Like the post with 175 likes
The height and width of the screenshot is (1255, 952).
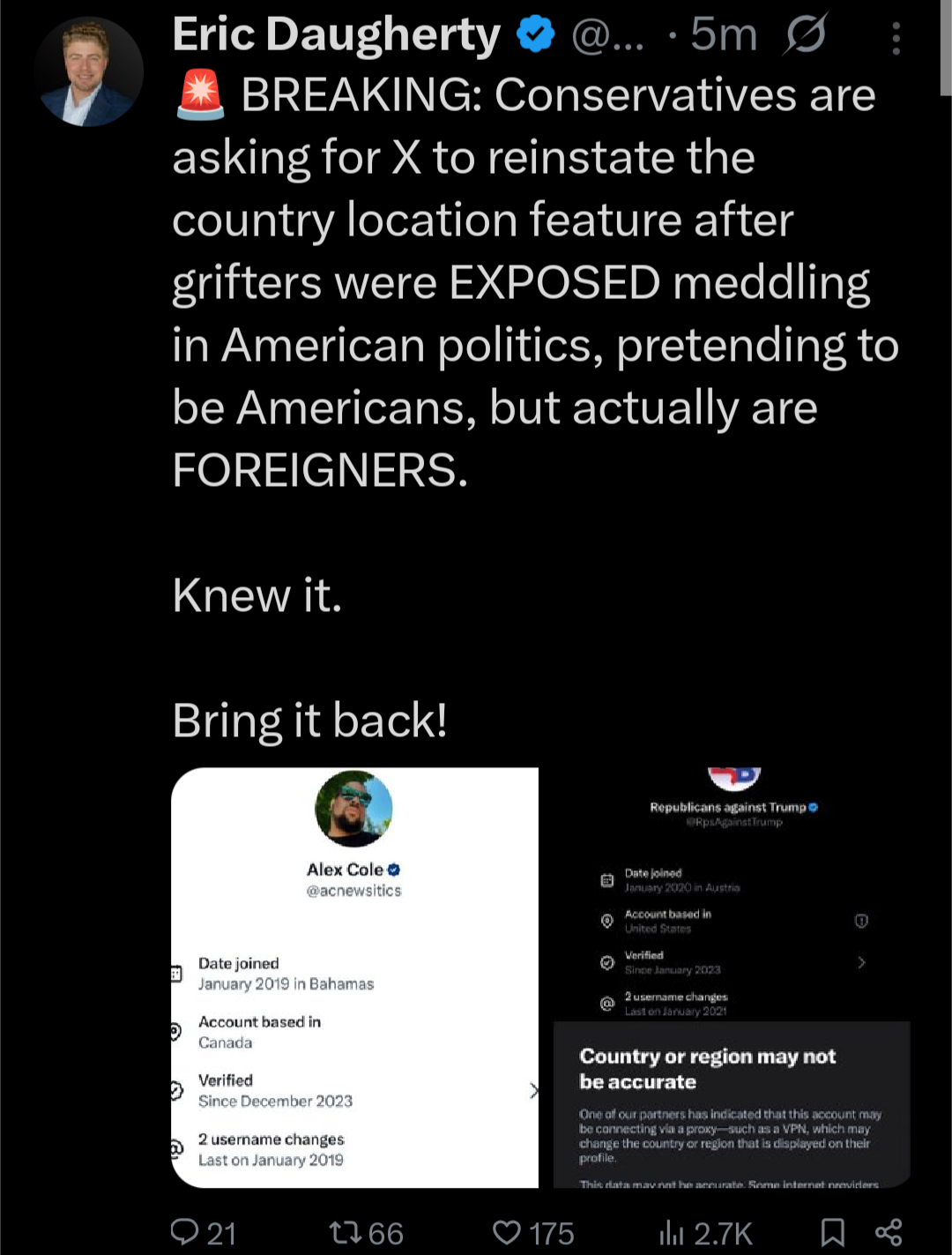[x=507, y=1232]
